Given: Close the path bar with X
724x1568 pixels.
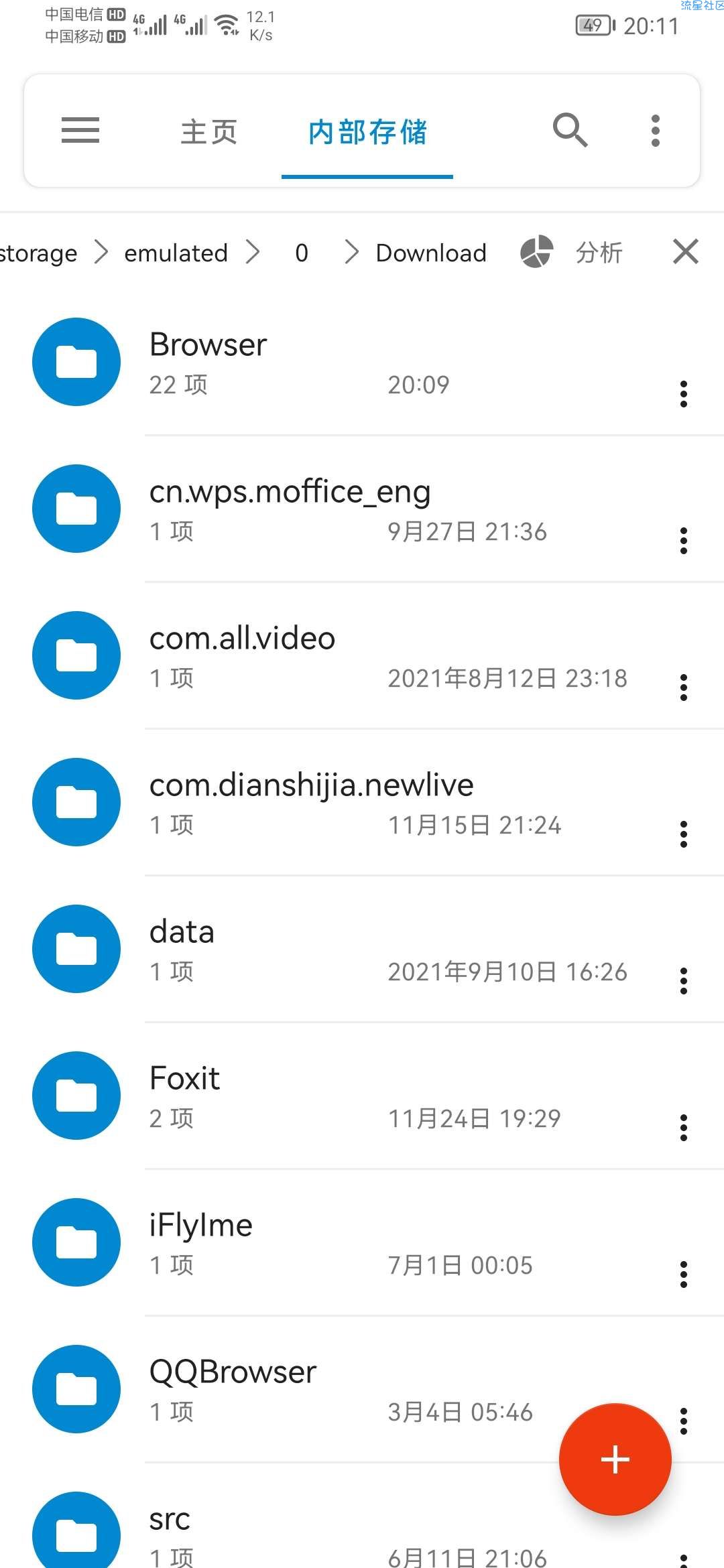Looking at the screenshot, I should click(685, 253).
